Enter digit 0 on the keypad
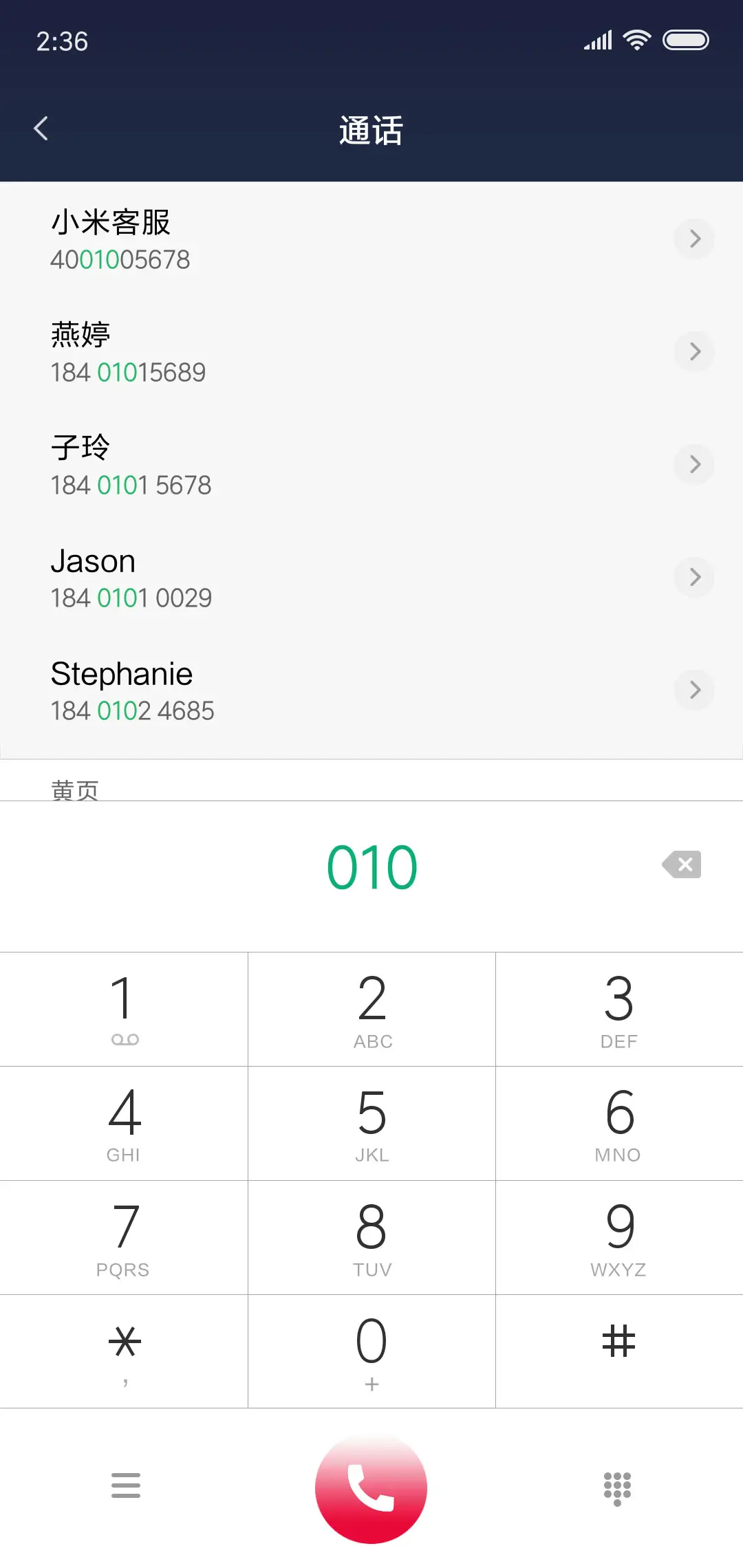Viewport: 743px width, 1568px height. 371,1351
